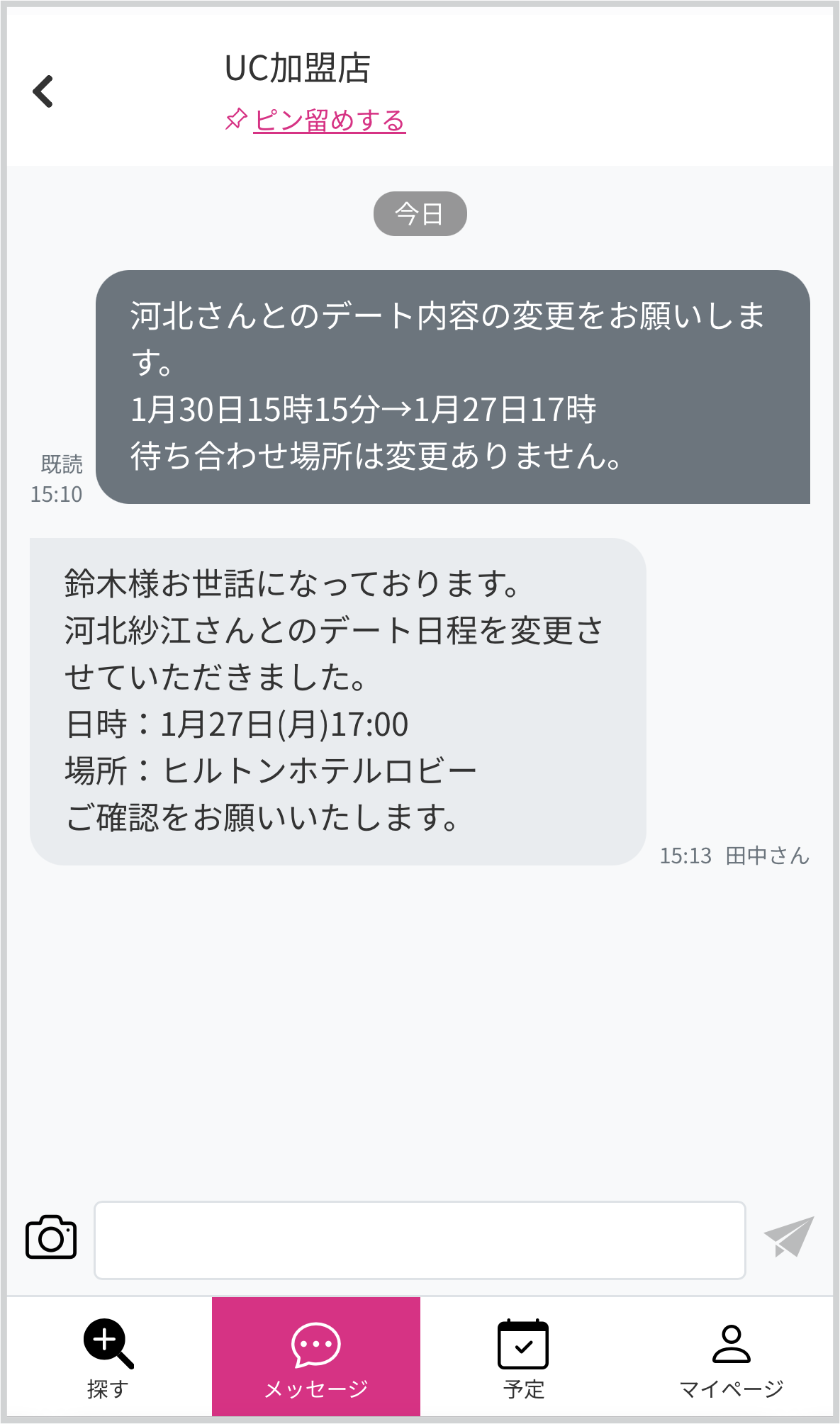Image resolution: width=840 pixels, height=1424 pixels.
Task: Switch to the 探す tab
Action: 108,1357
